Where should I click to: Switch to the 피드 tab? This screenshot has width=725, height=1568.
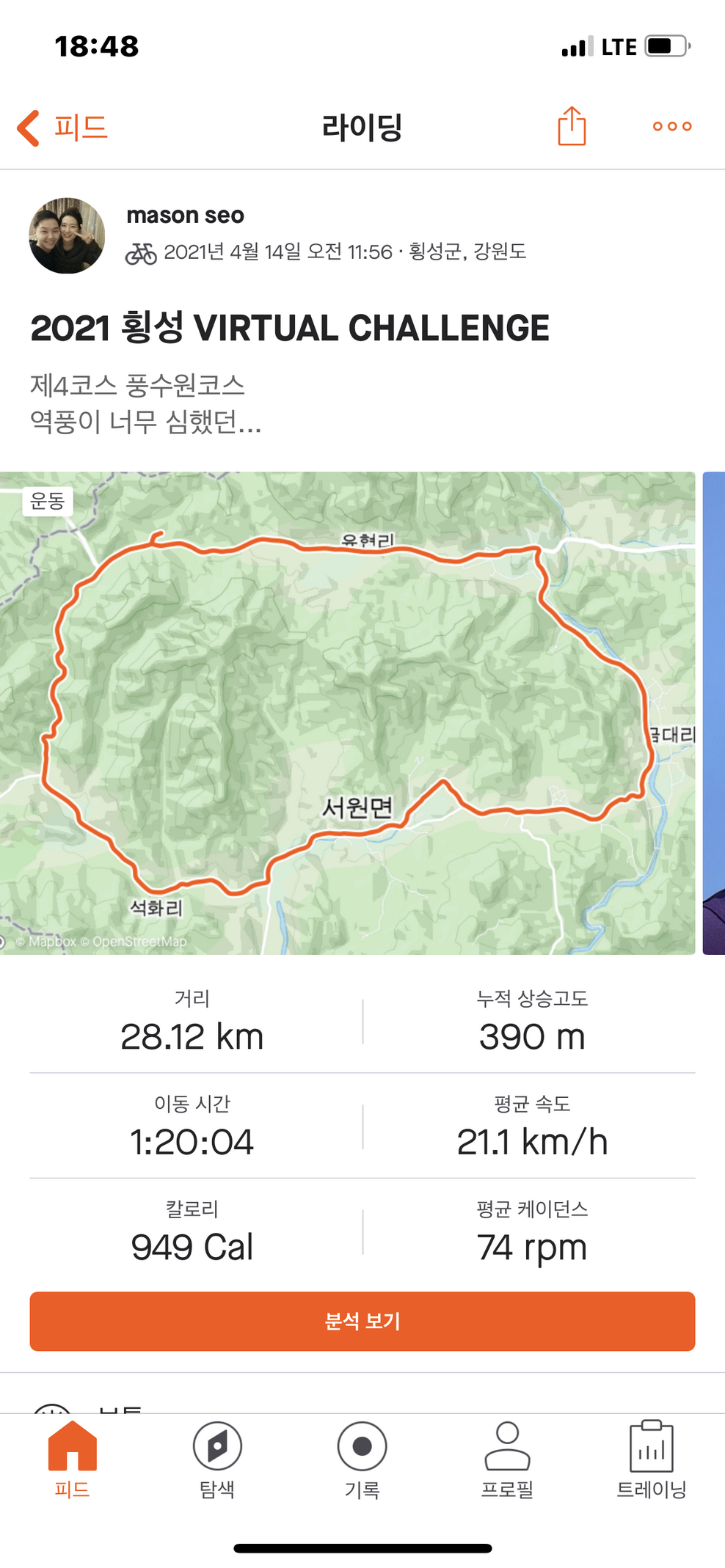(72, 1459)
